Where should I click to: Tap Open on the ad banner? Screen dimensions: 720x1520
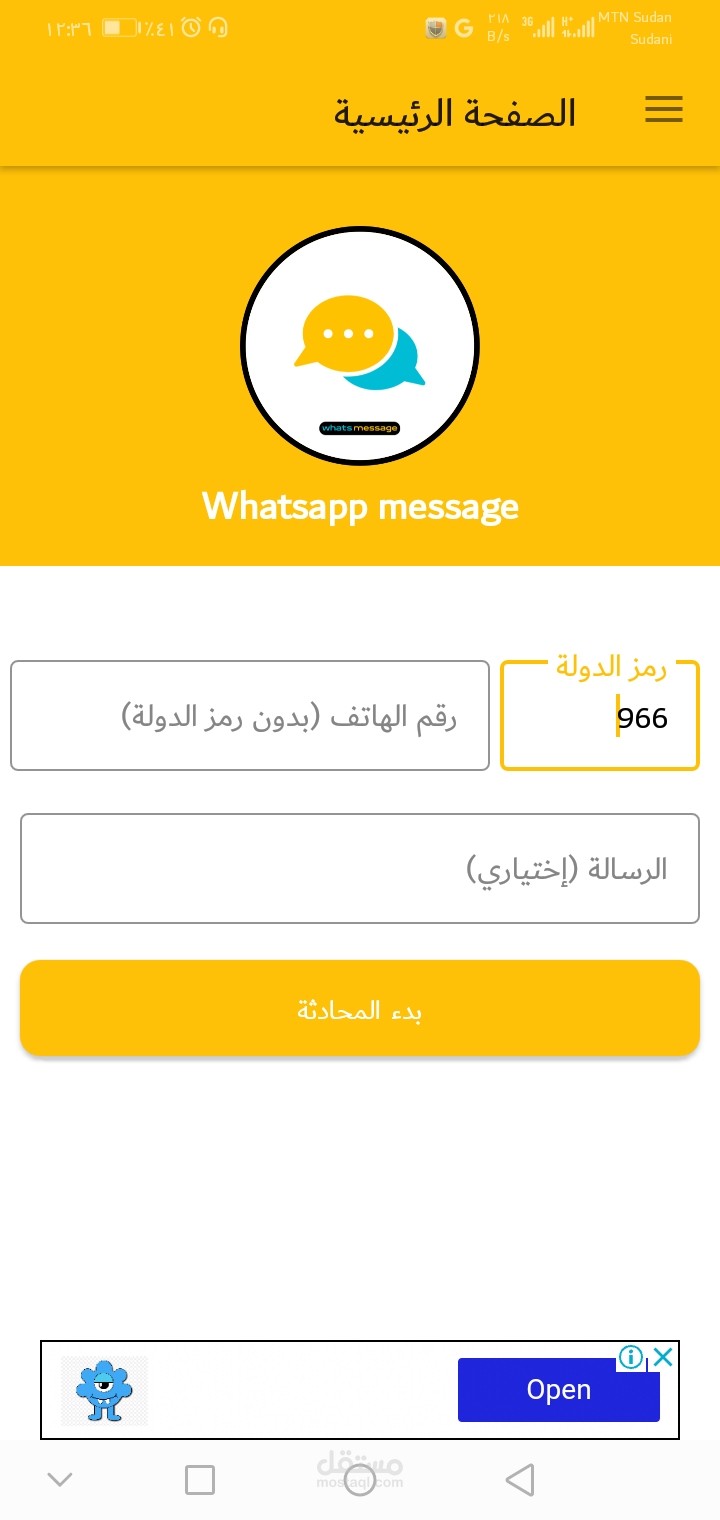click(558, 1390)
